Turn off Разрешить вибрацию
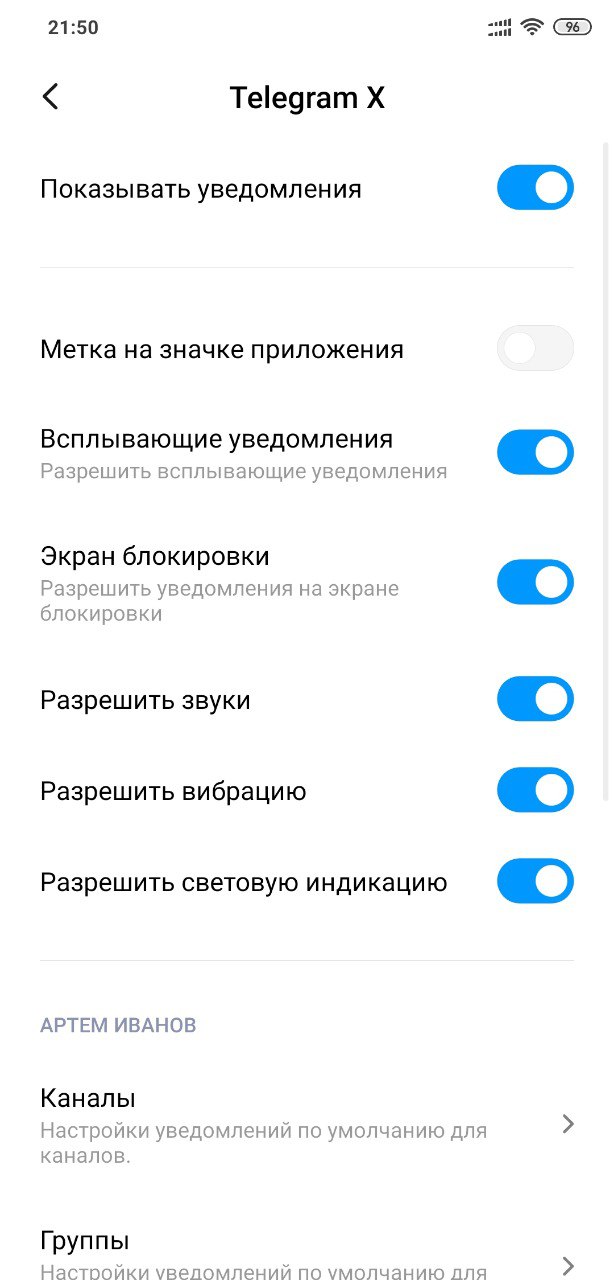Screen dimensions: 614x1280 [x=535, y=790]
